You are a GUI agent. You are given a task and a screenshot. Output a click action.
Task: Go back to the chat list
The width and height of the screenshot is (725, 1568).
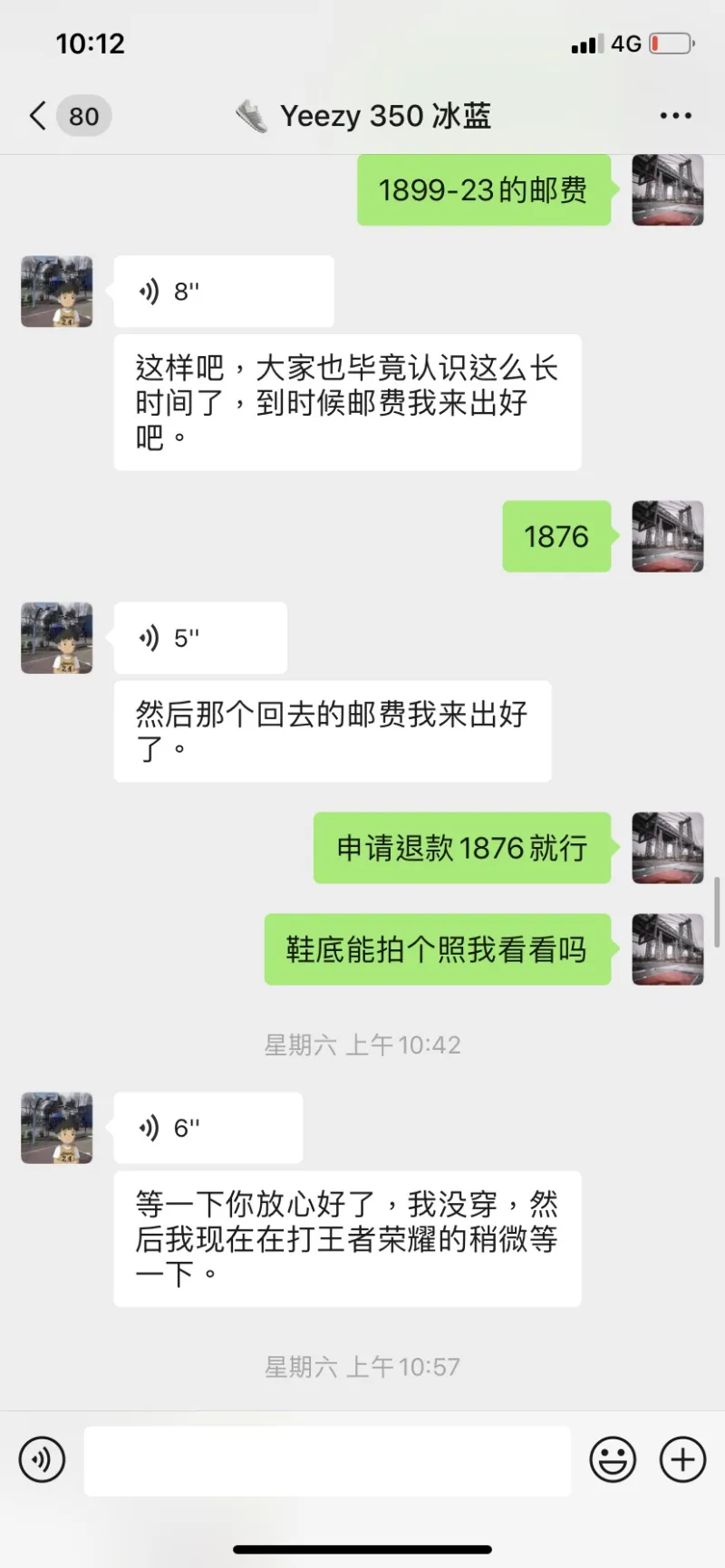[39, 116]
